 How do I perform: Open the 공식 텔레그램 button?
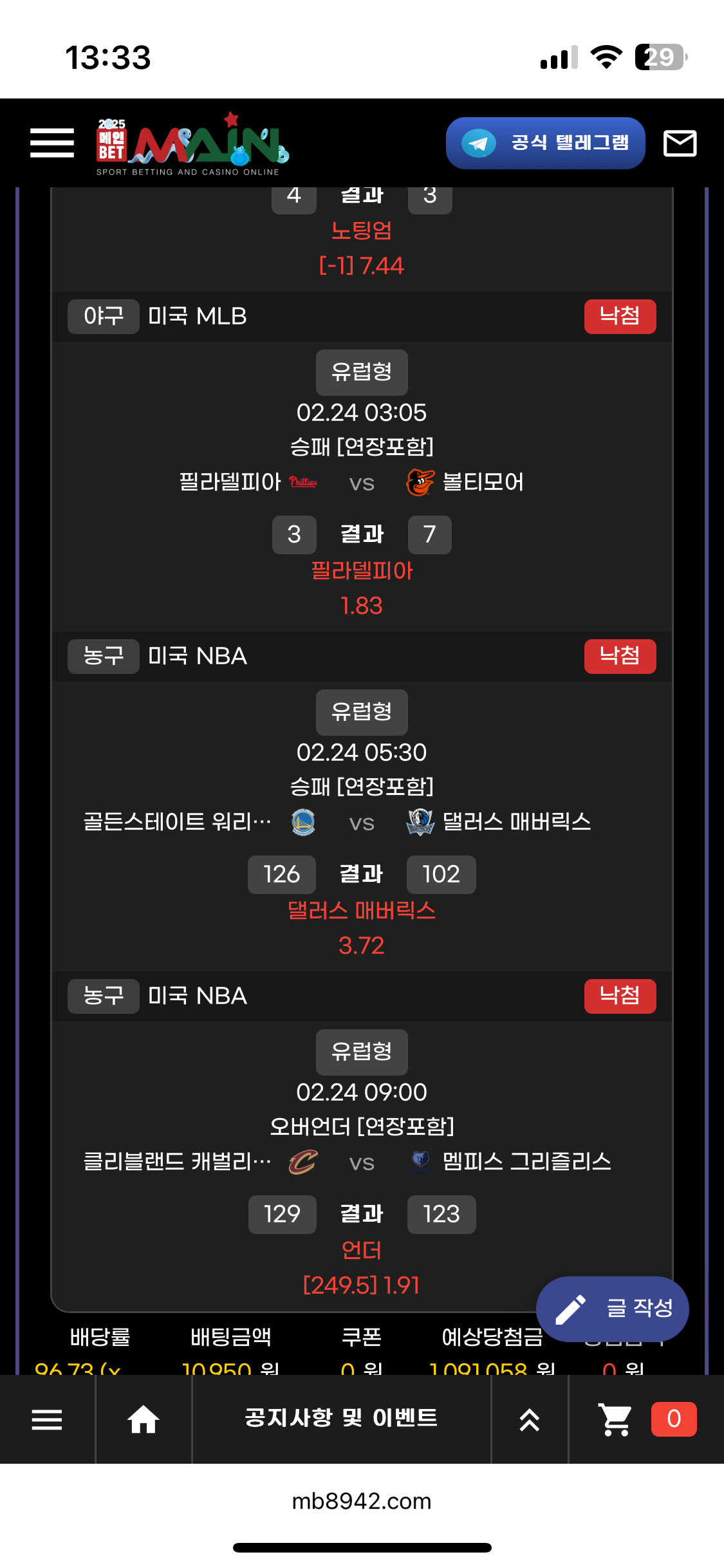pos(545,143)
